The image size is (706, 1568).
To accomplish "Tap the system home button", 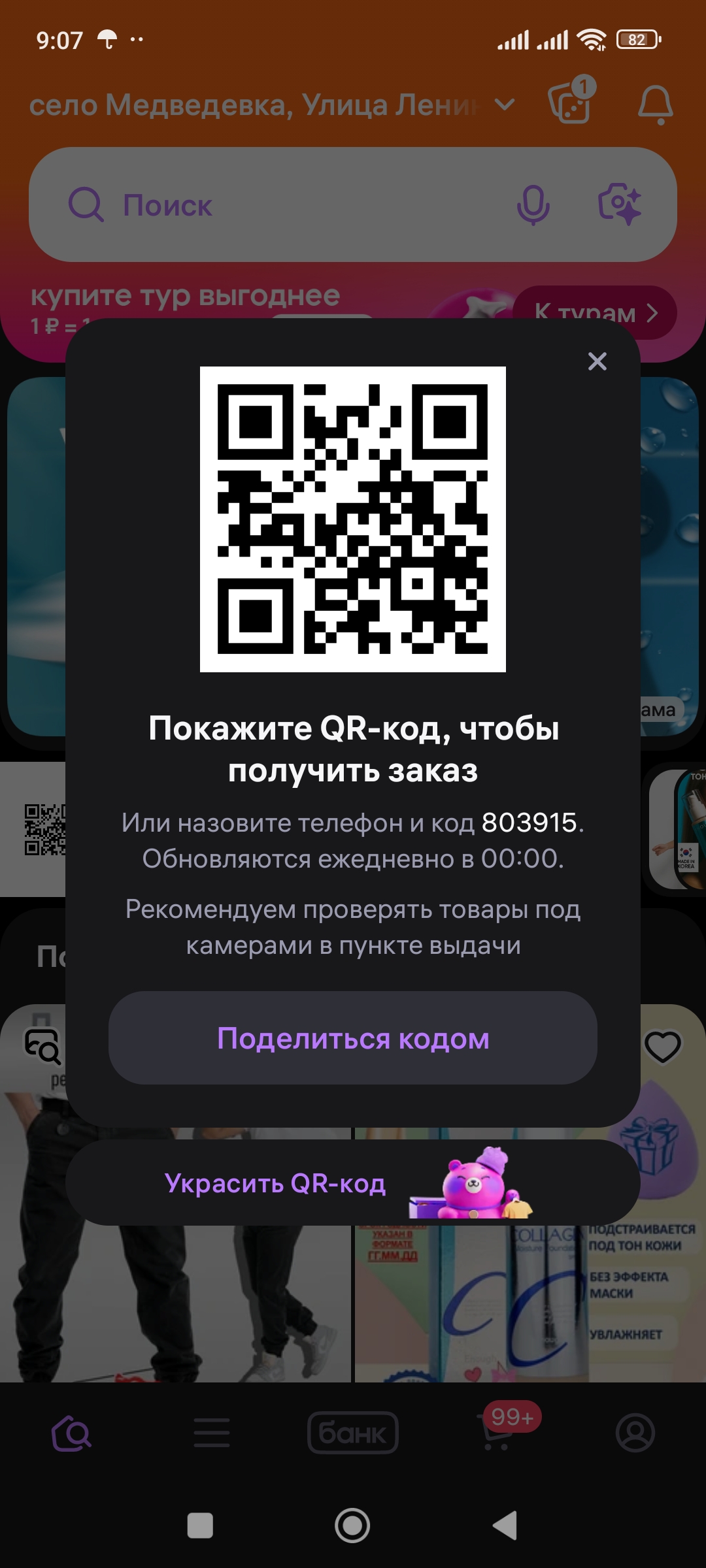I will point(352,1526).
